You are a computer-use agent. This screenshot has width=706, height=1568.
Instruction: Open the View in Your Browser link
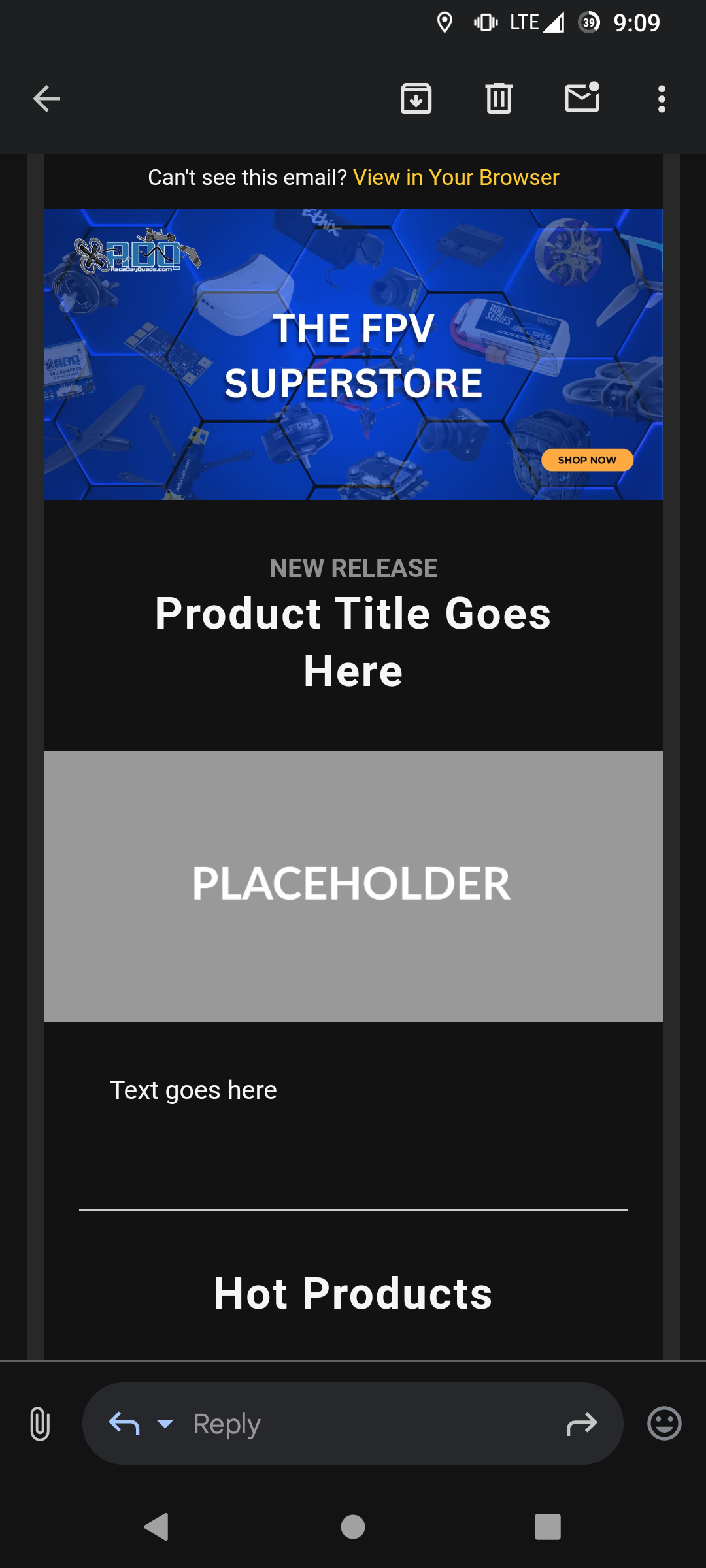(456, 177)
